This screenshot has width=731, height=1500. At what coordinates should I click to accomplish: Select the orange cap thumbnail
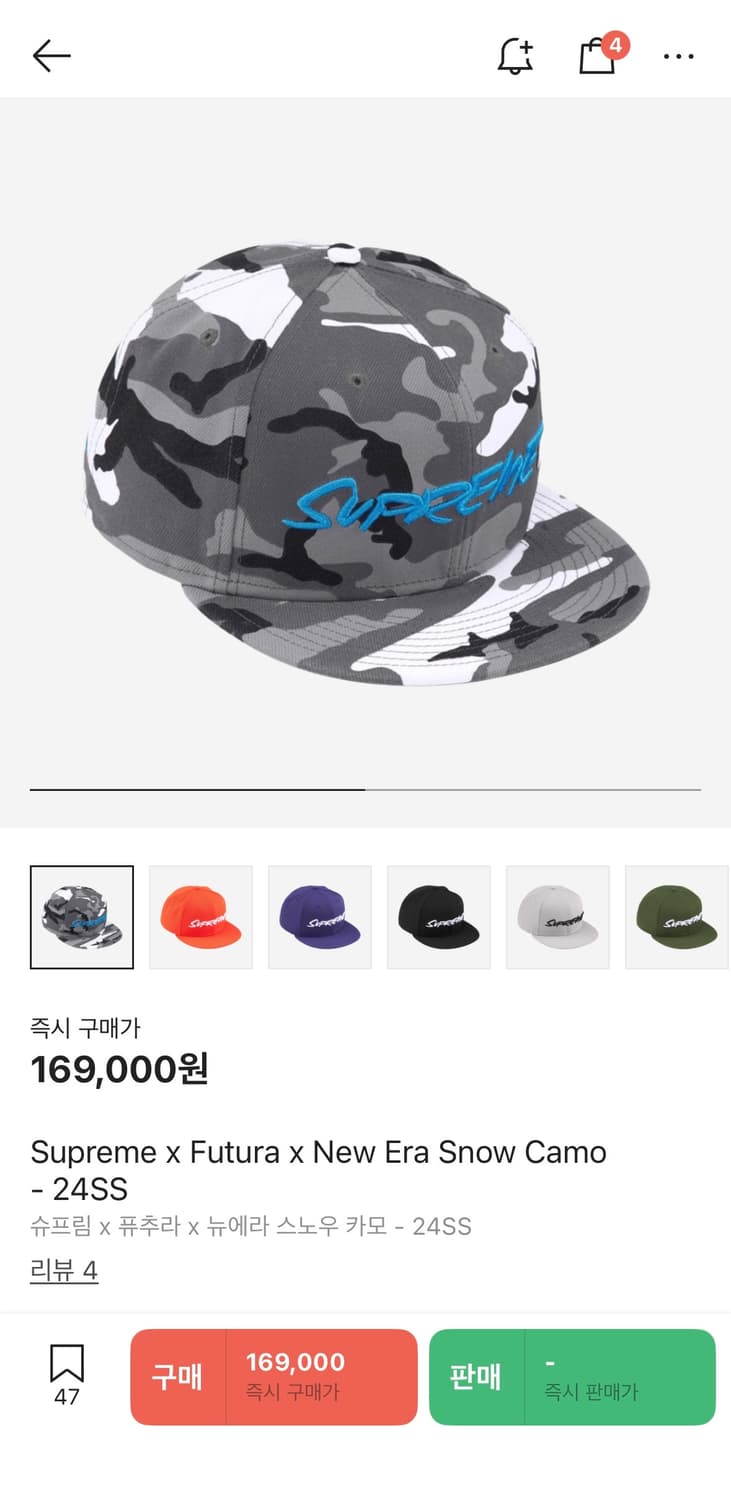pos(201,917)
